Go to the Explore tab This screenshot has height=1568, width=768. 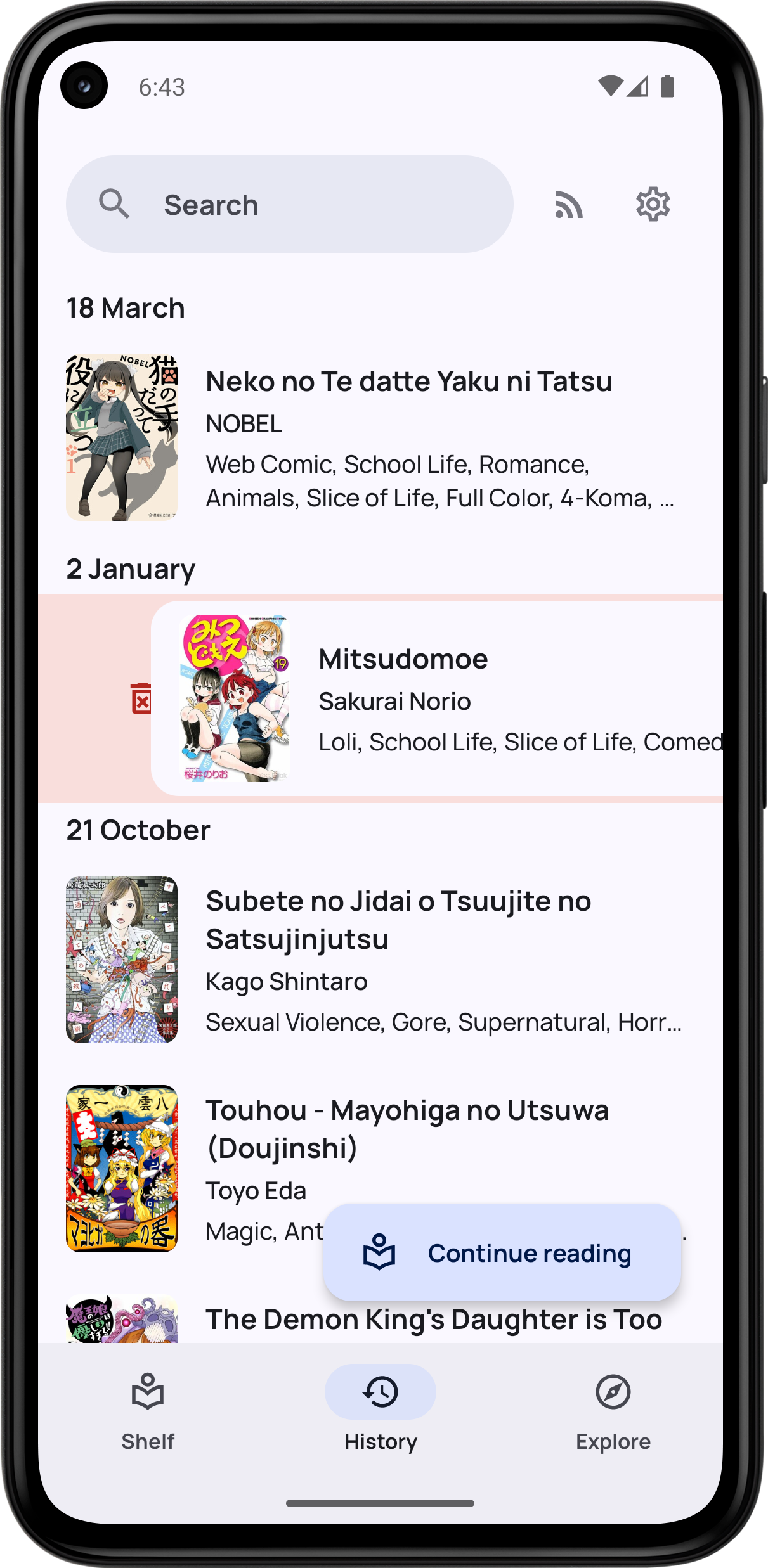click(x=613, y=1408)
